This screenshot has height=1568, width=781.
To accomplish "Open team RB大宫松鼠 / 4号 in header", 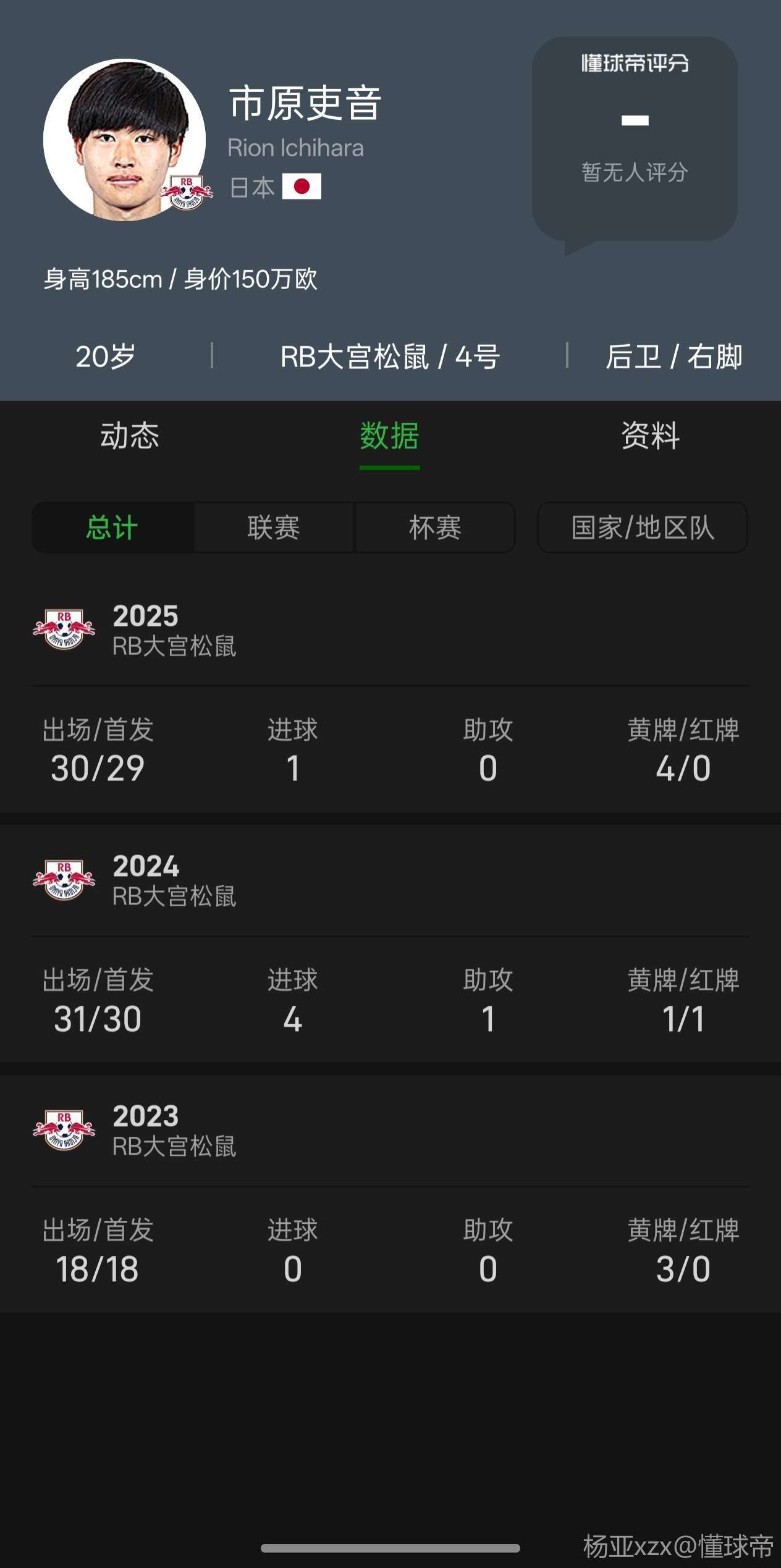I will [x=390, y=356].
